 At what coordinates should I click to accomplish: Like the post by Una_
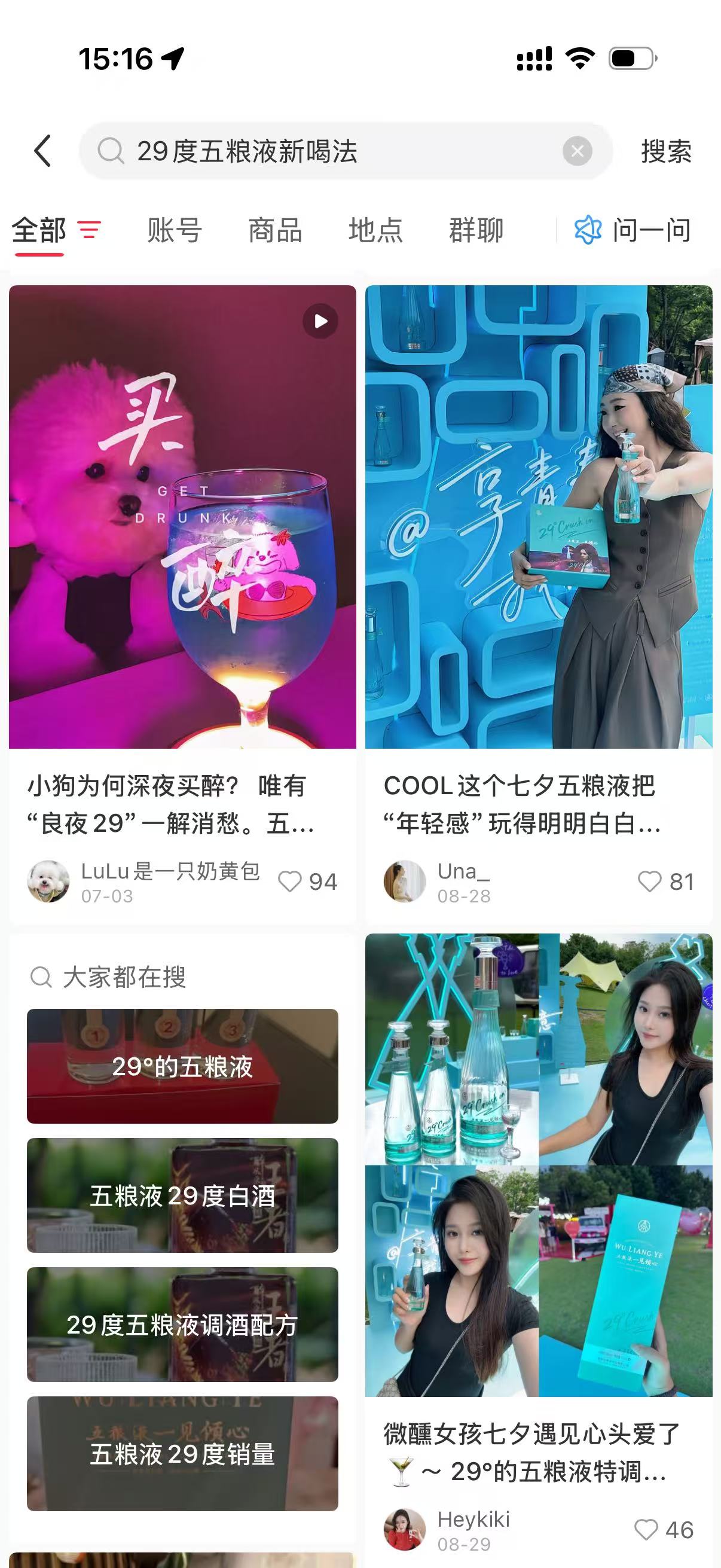point(649,881)
